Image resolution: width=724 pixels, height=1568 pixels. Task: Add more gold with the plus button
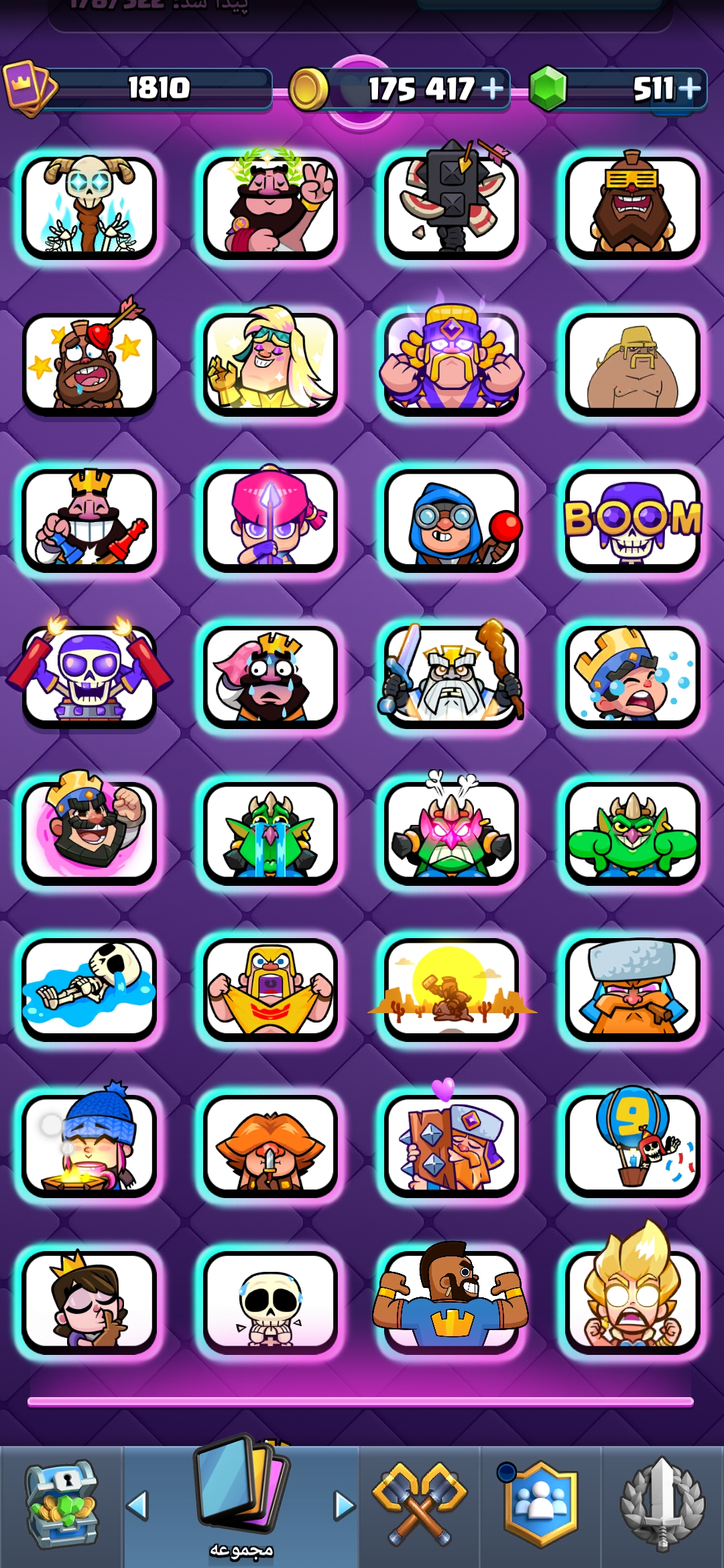click(x=493, y=88)
